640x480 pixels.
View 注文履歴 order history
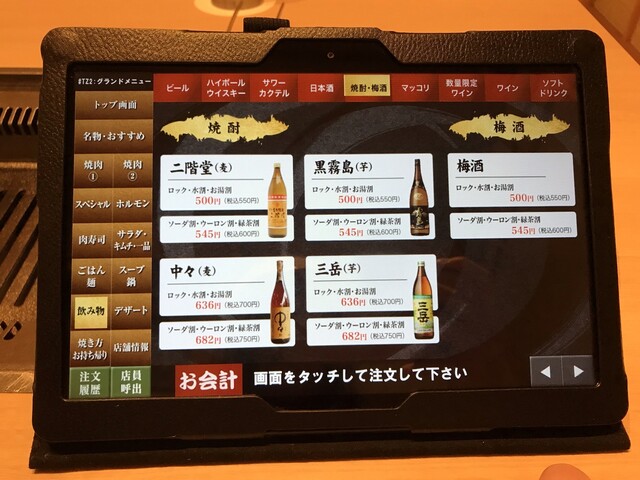pos(92,381)
